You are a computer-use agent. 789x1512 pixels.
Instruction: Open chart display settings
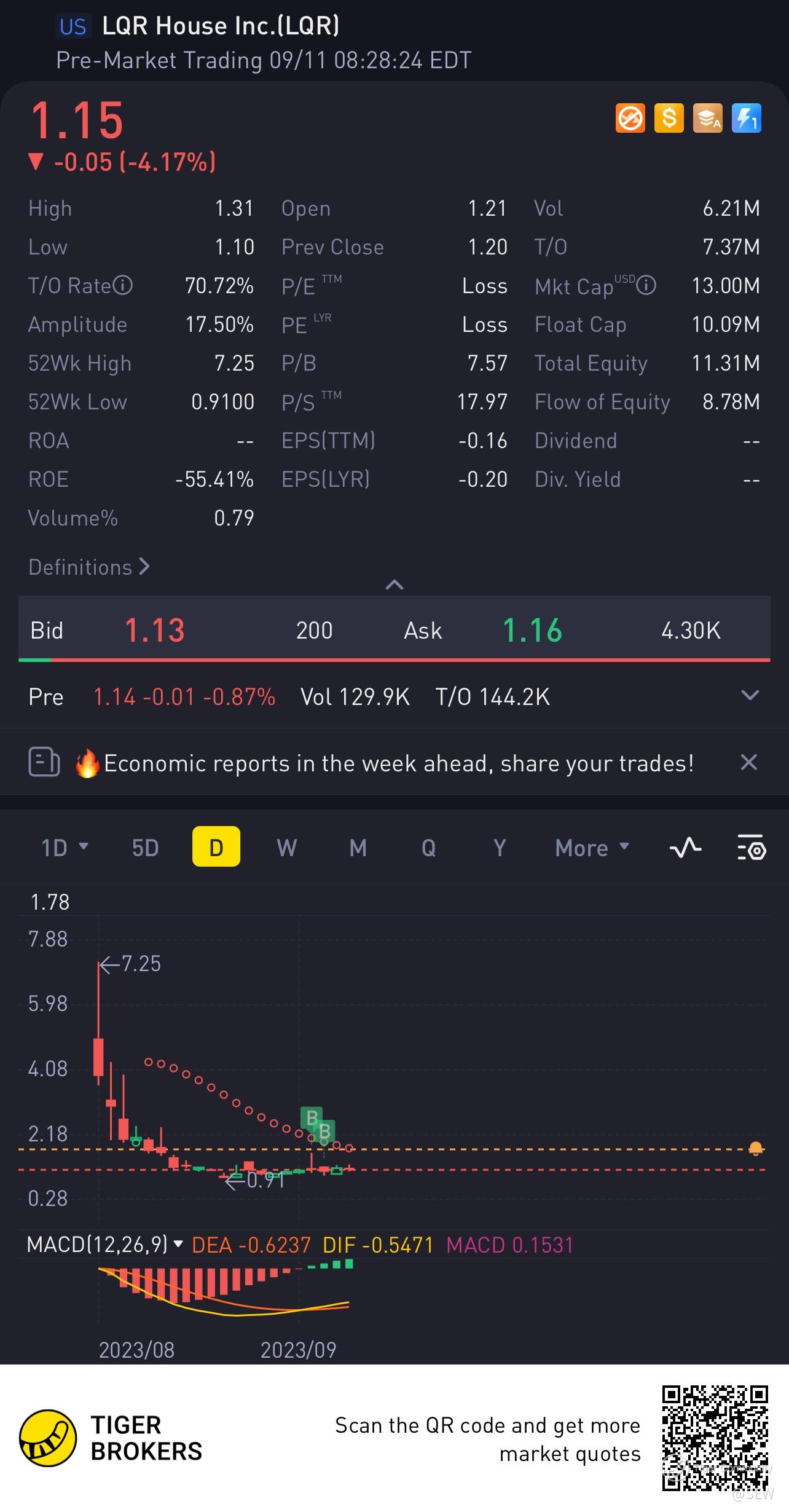(x=751, y=848)
